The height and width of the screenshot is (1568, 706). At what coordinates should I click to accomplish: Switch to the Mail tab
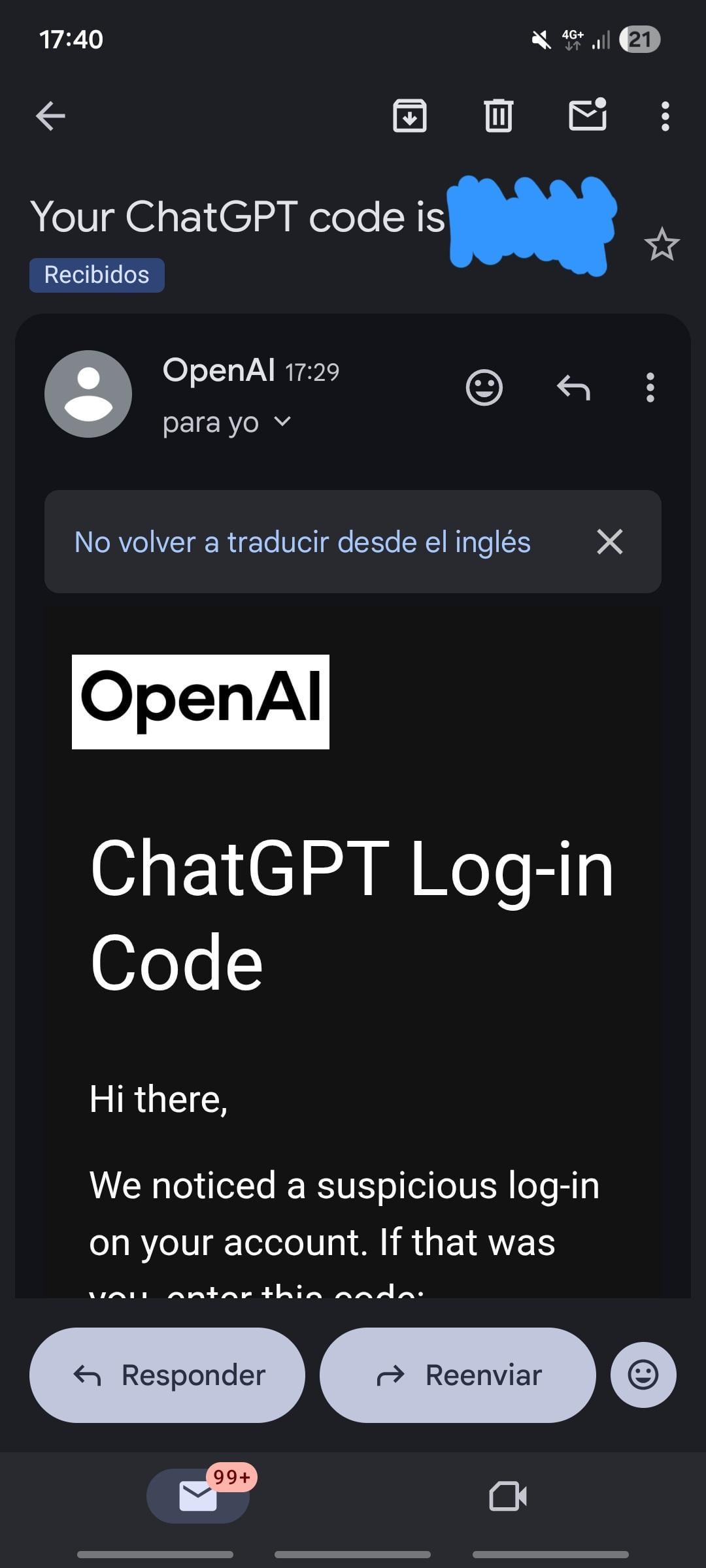[198, 1495]
